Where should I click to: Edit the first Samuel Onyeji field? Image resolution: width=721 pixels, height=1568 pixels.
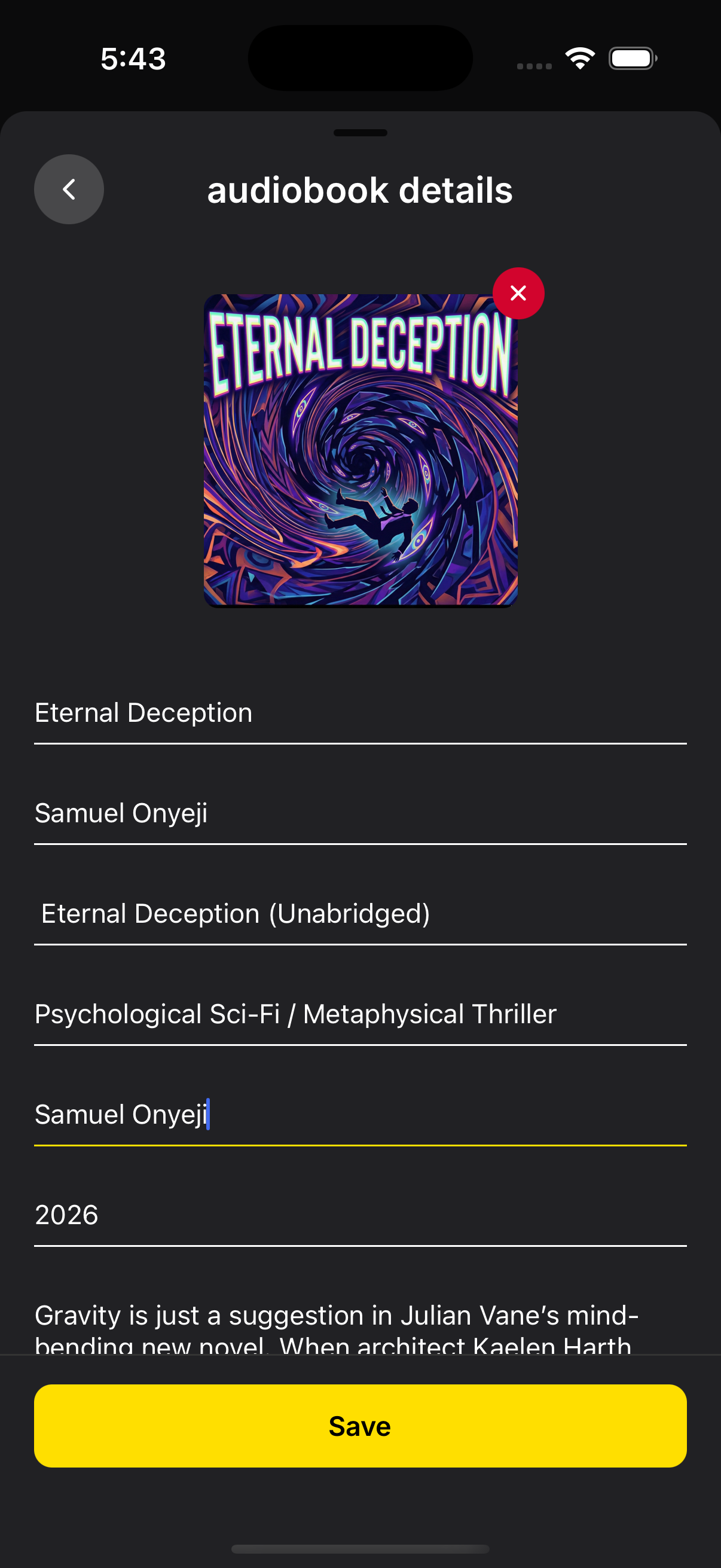(360, 813)
